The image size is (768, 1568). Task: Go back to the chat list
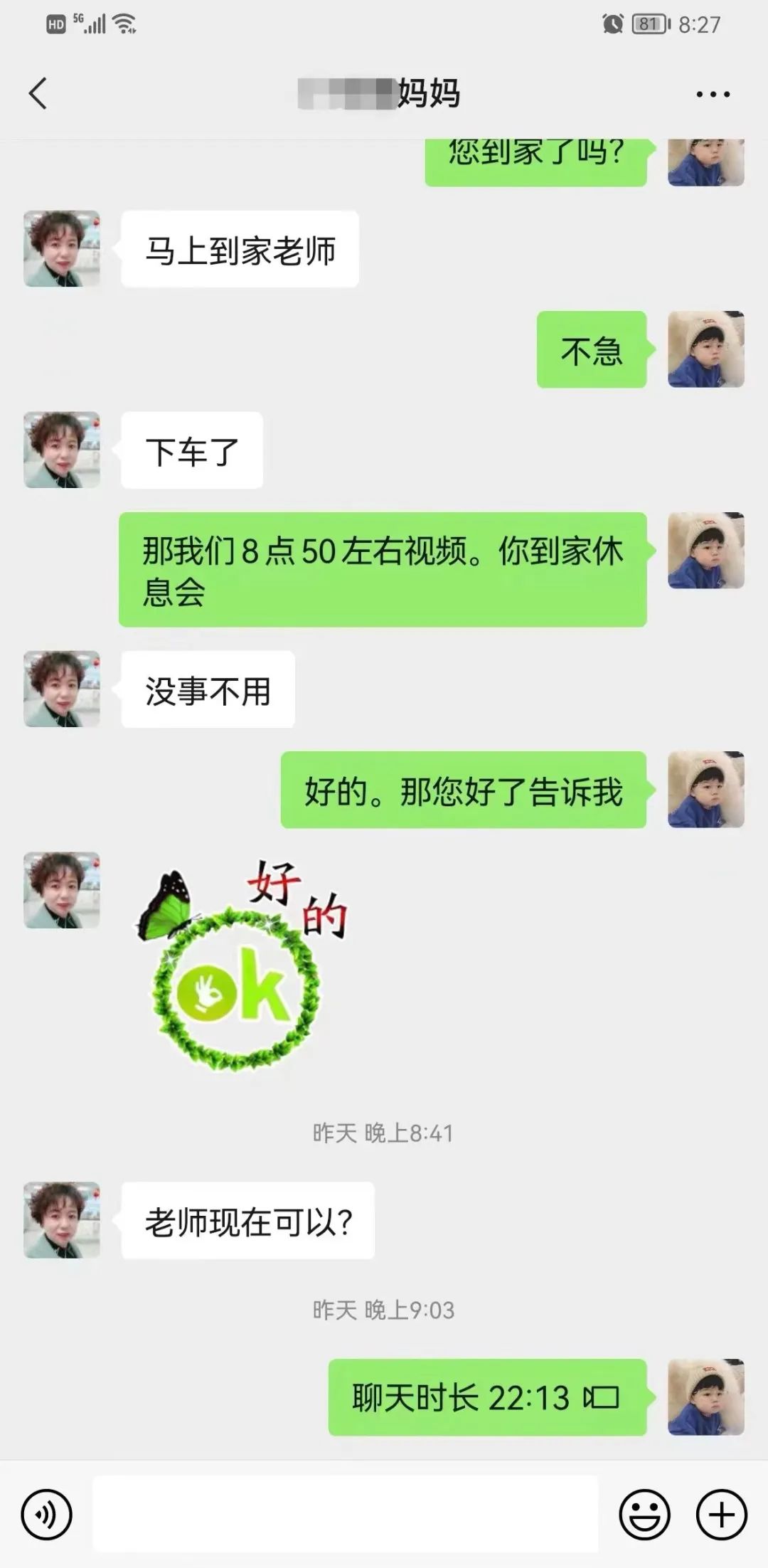coord(38,94)
